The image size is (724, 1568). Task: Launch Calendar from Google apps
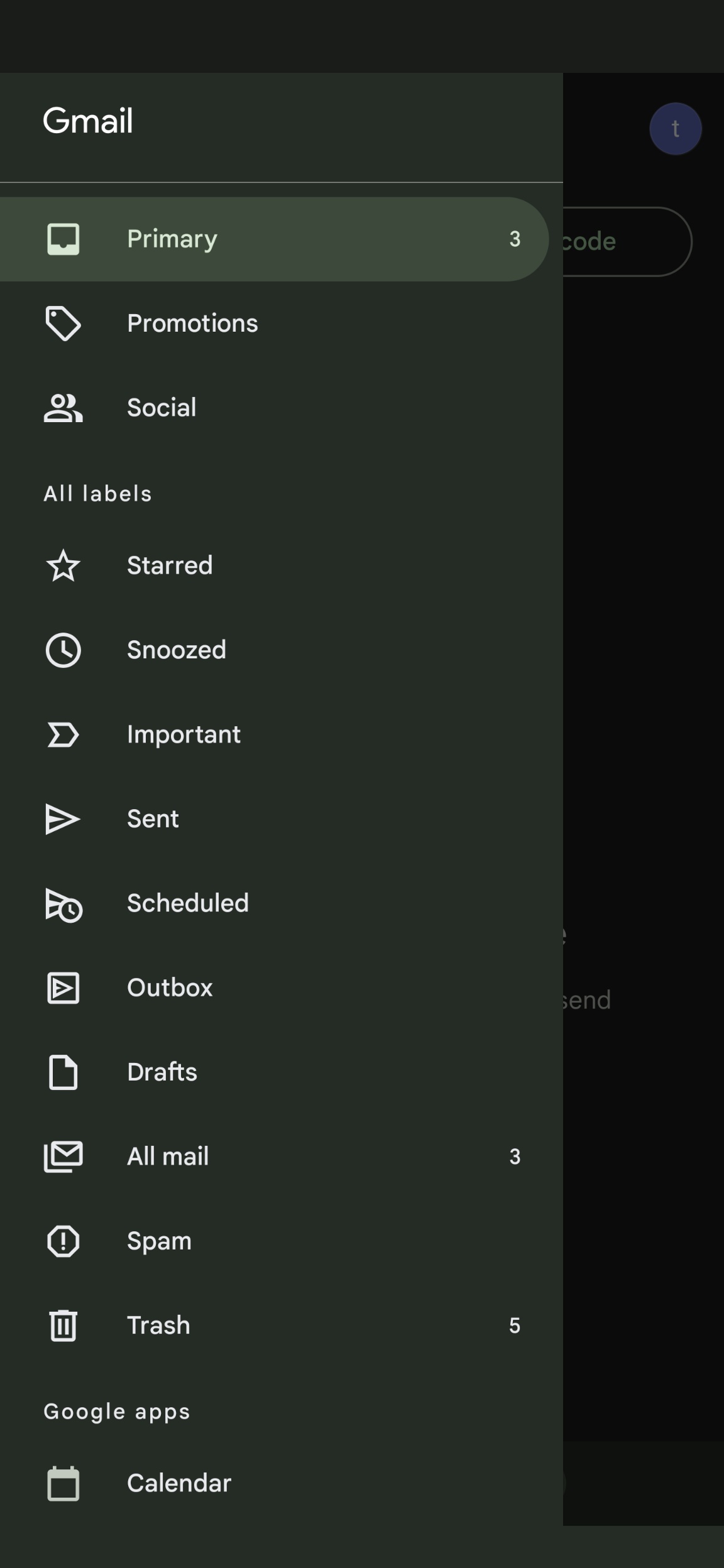(274, 1483)
